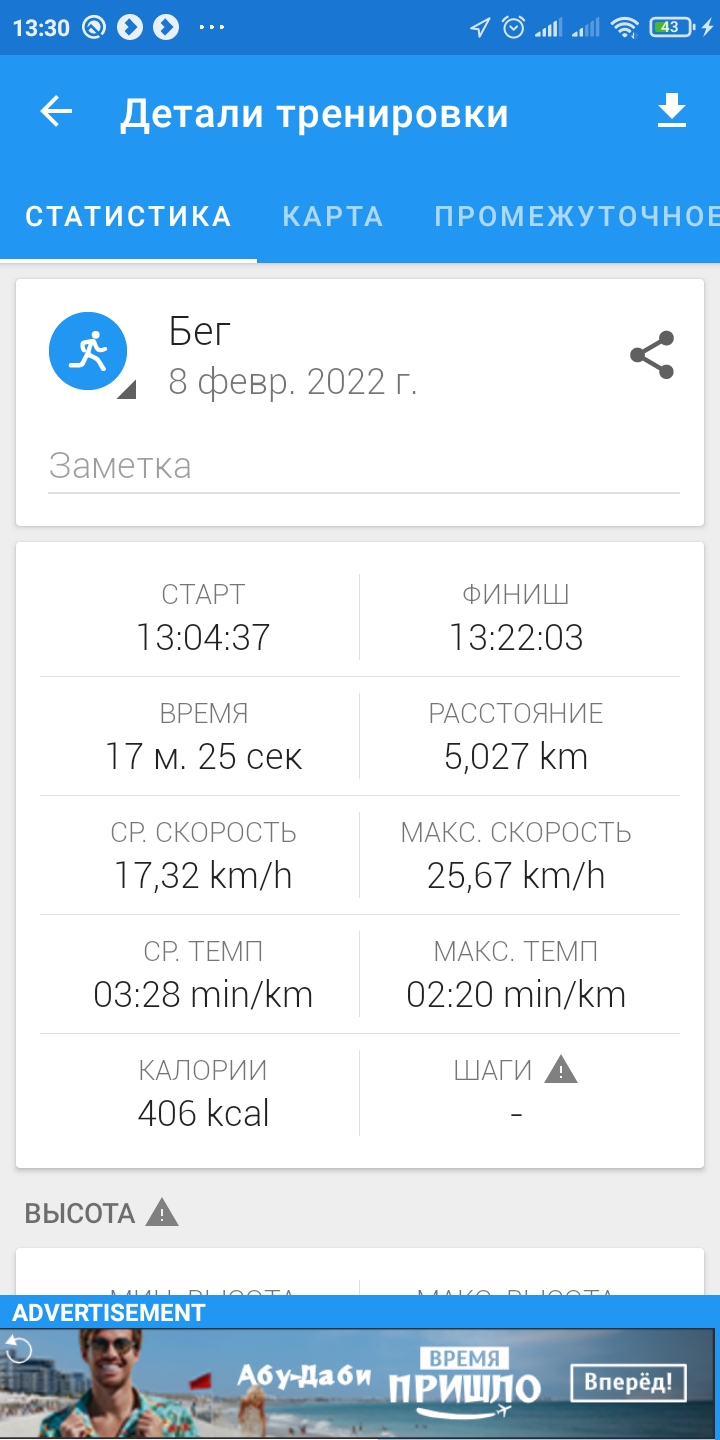The height and width of the screenshot is (1440, 720).
Task: Open the ПРОМЕЖУТОЧНОЕ tab
Action: click(575, 216)
